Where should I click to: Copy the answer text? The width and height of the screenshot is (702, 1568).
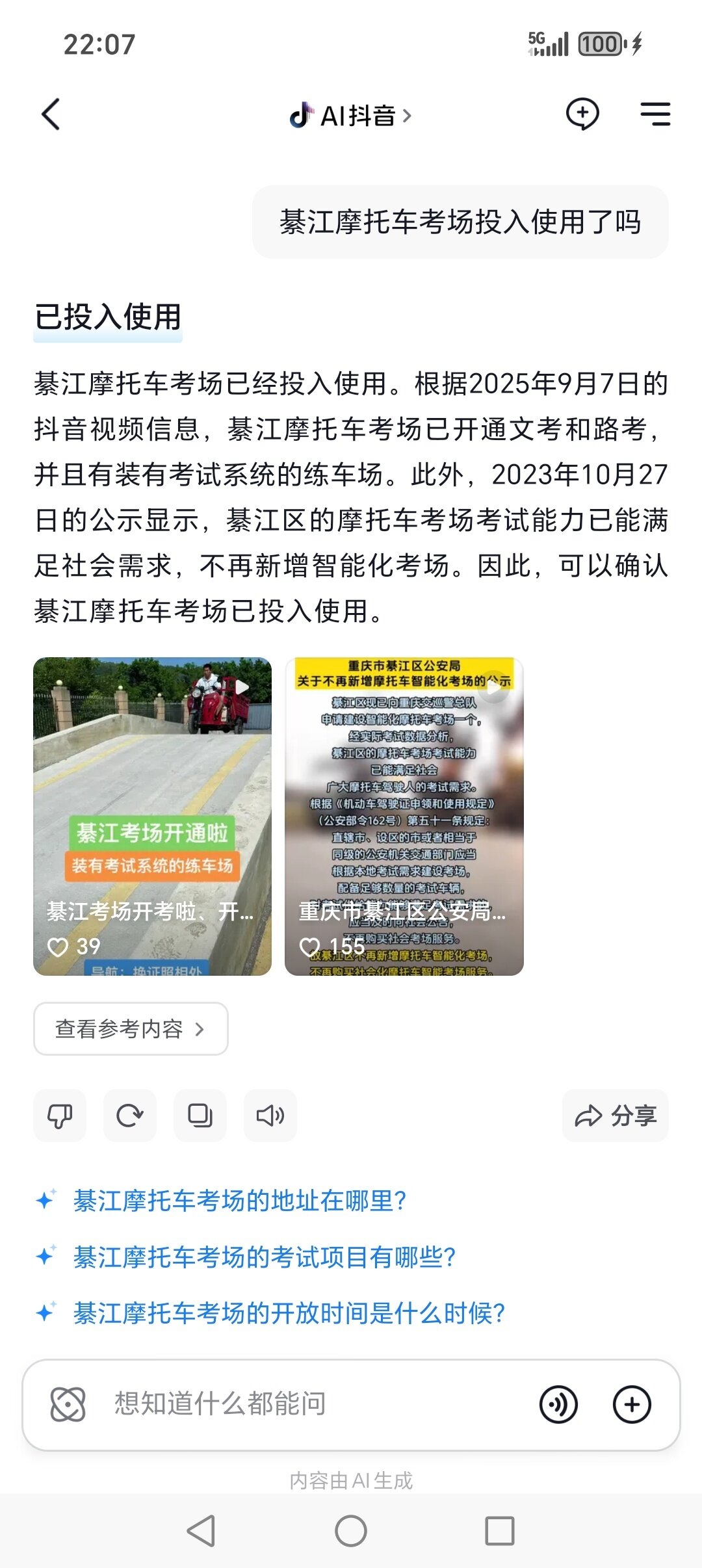click(200, 1116)
